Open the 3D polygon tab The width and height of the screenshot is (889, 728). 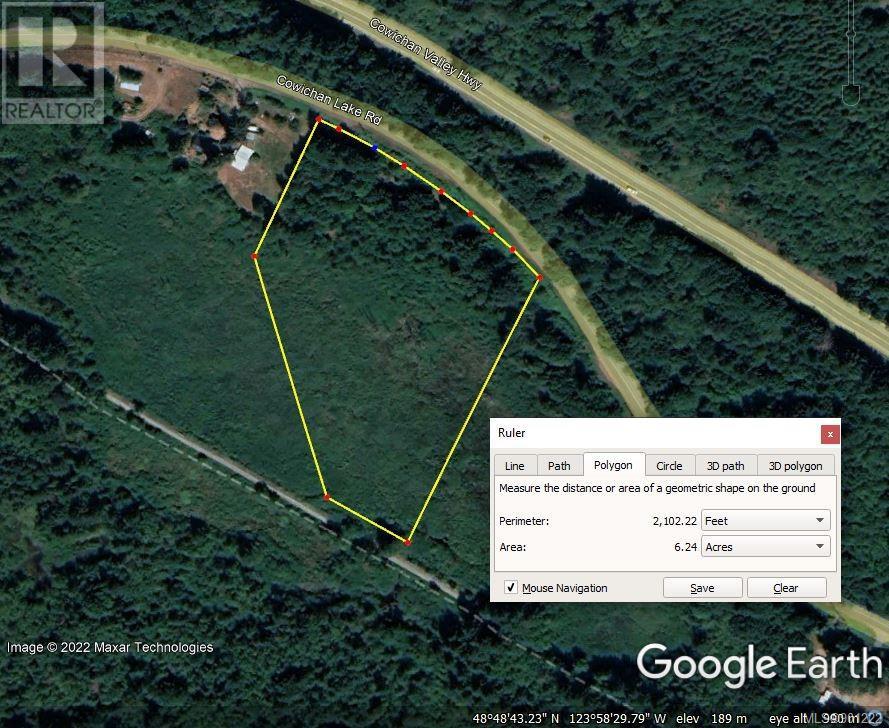click(797, 466)
